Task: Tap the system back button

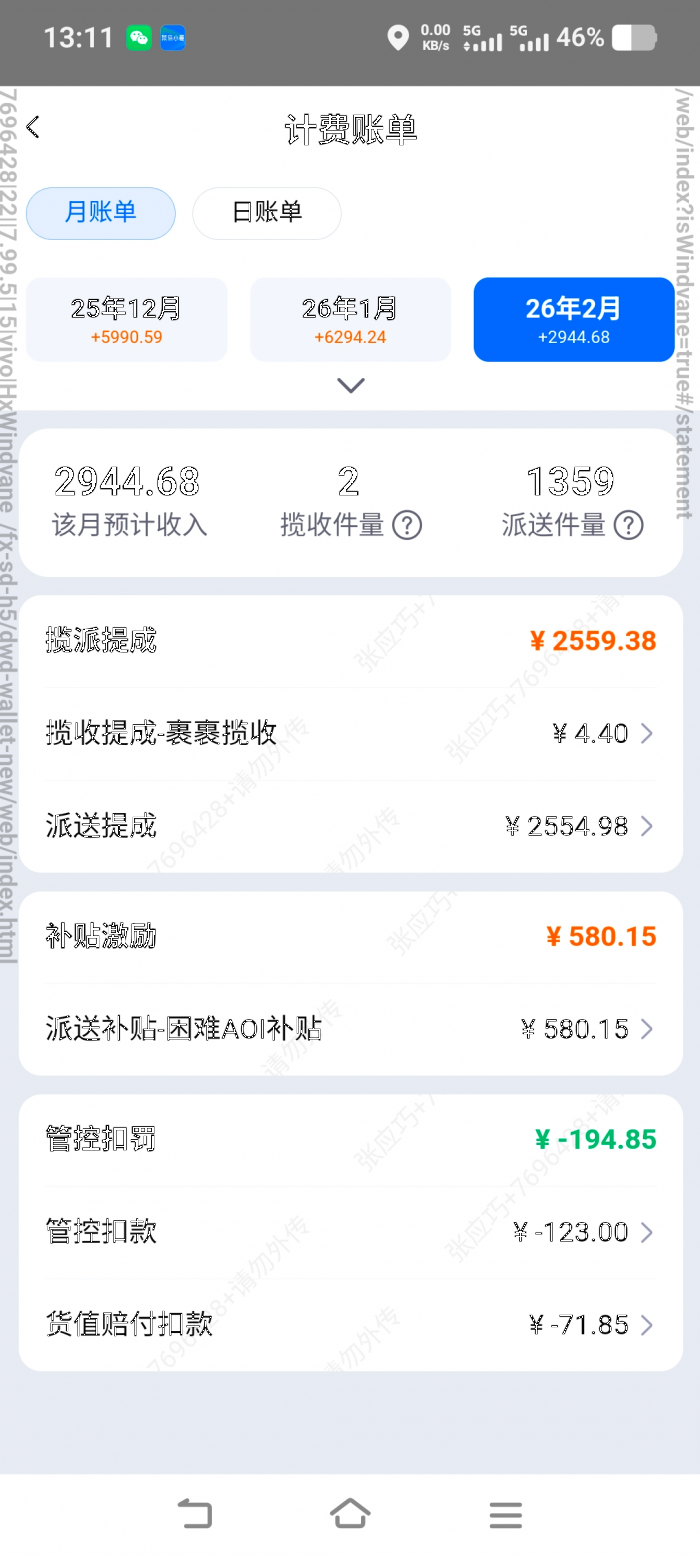Action: click(195, 1514)
